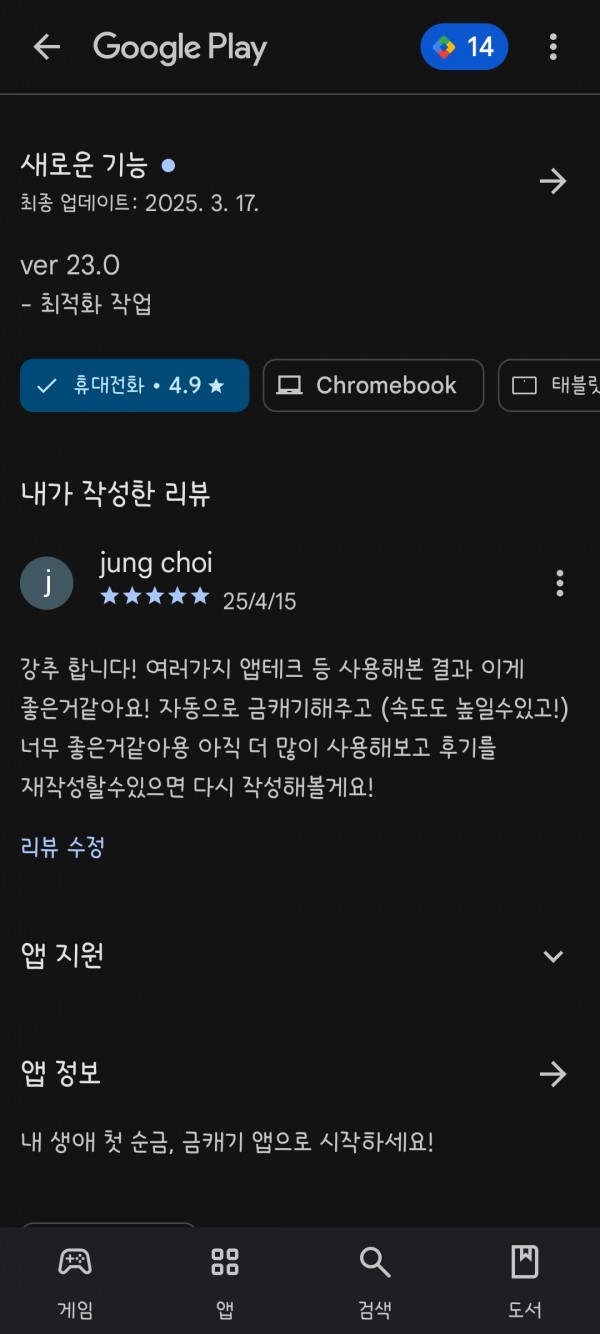Image resolution: width=600 pixels, height=1334 pixels.
Task: Switch to the 도서 tab
Action: point(525,1283)
